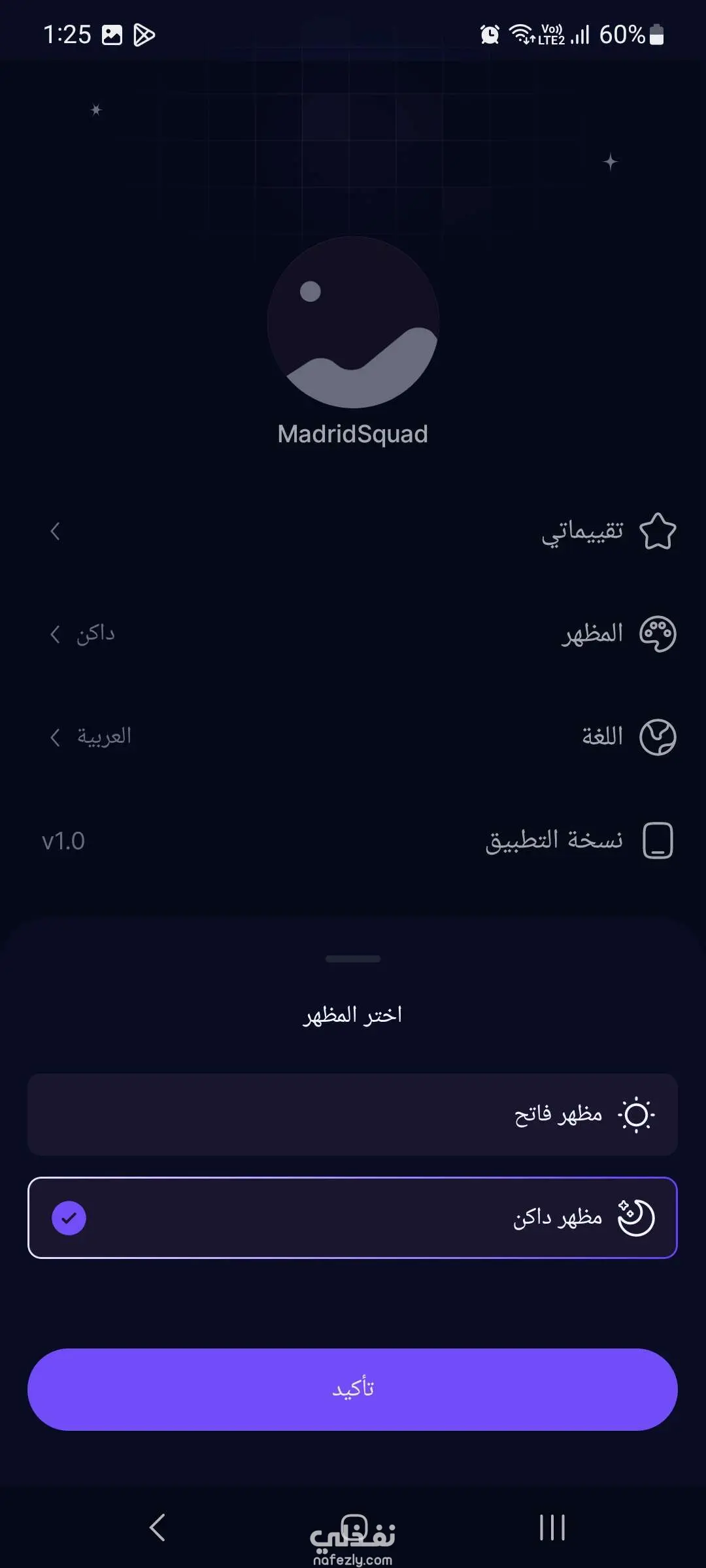Go back using the system back button
The width and height of the screenshot is (706, 1568).
158,1527
